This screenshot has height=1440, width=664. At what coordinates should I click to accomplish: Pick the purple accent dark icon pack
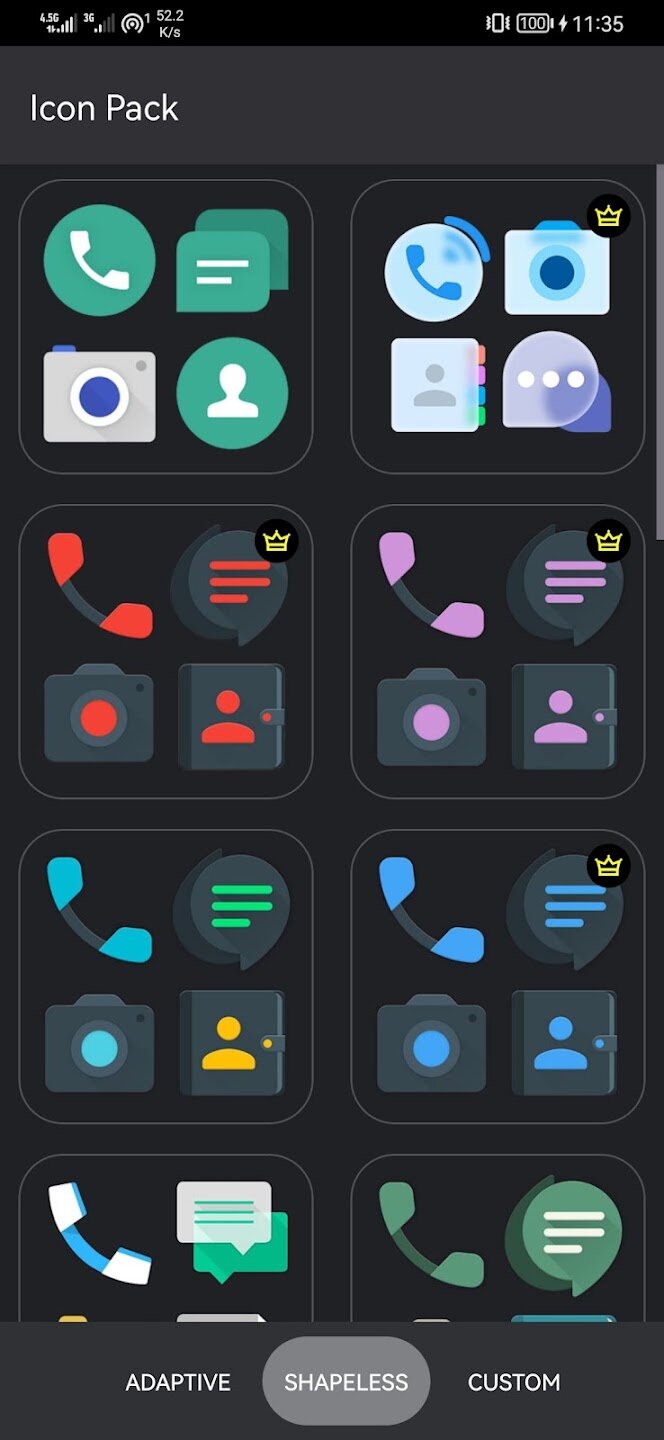(x=498, y=651)
